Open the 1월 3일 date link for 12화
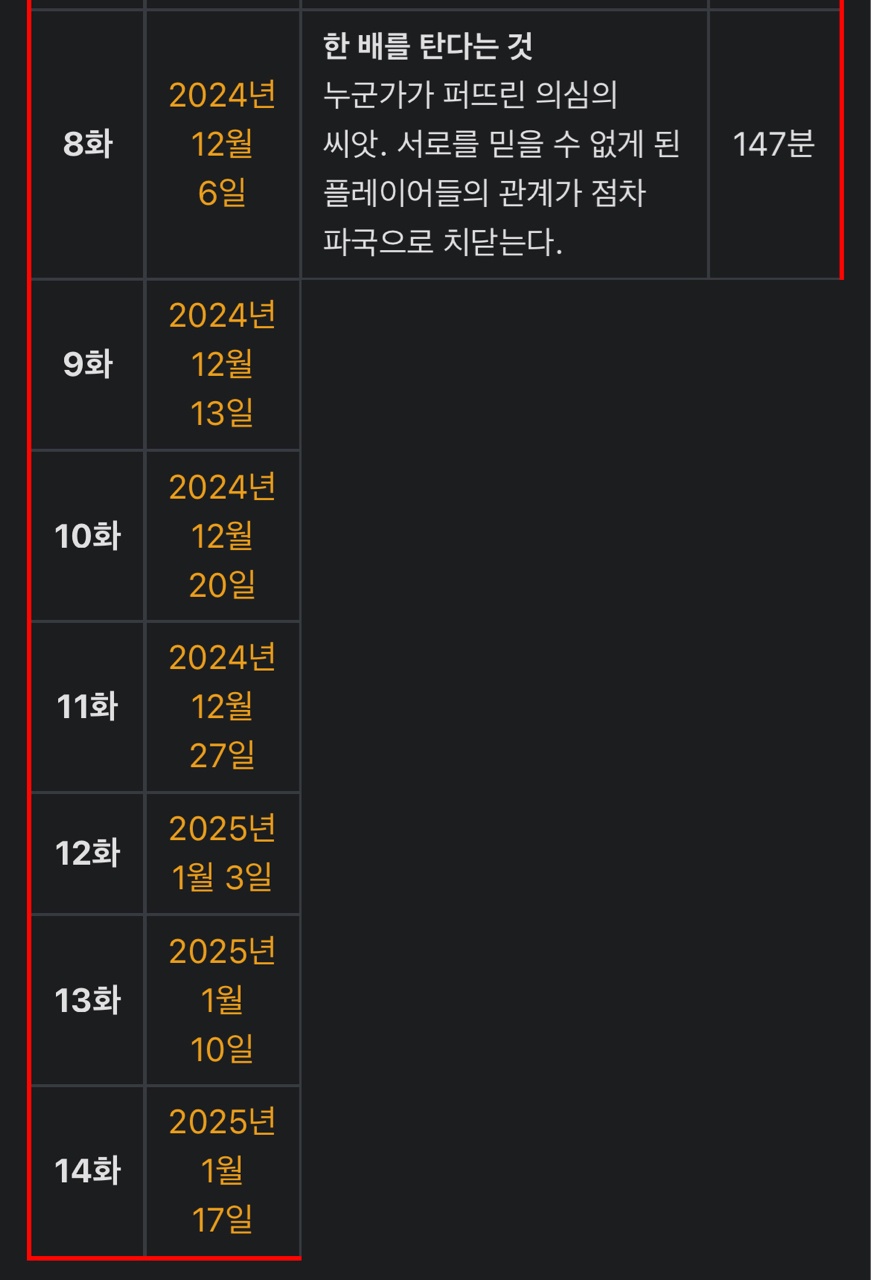This screenshot has width=871, height=1280. [222, 878]
